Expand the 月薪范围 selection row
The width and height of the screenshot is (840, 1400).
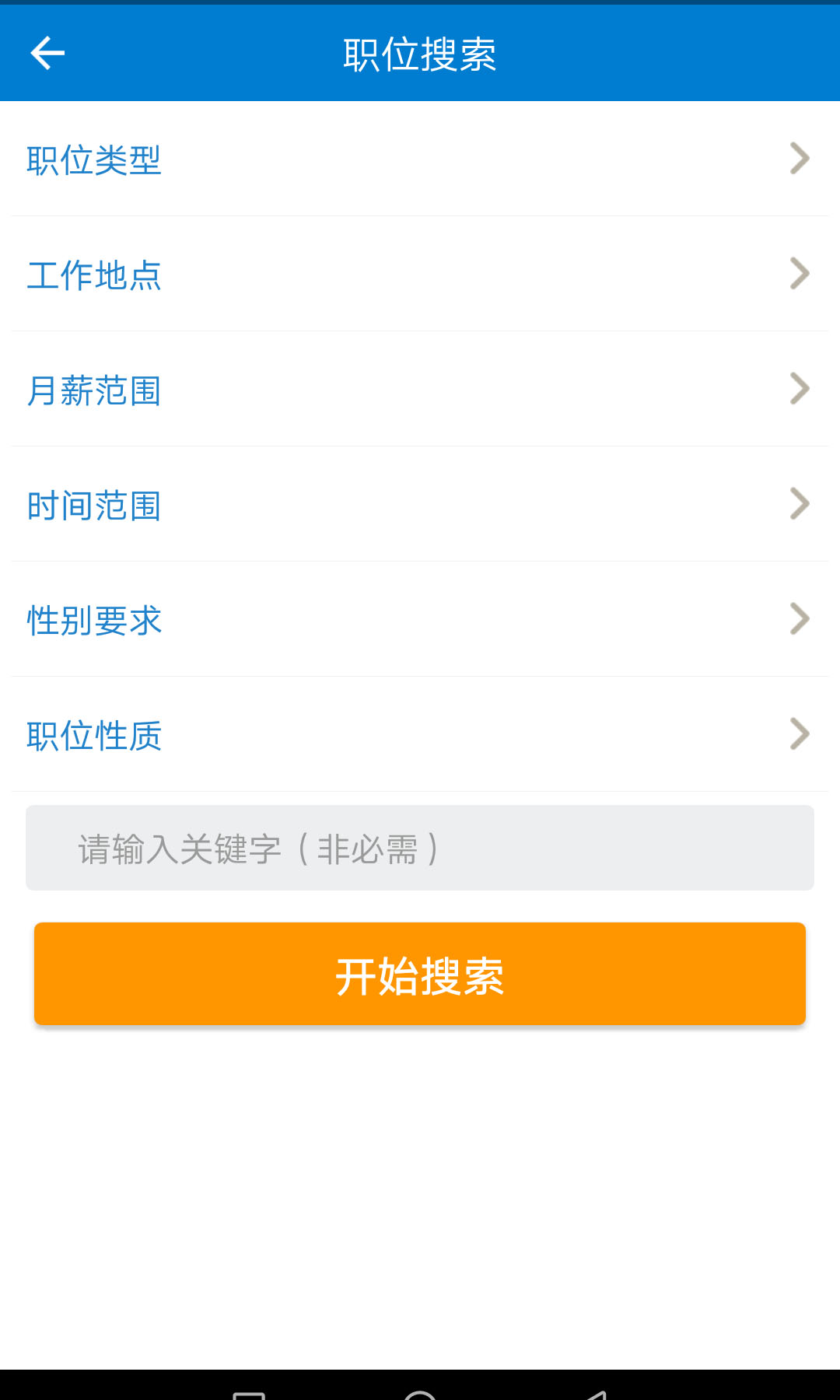click(x=420, y=388)
